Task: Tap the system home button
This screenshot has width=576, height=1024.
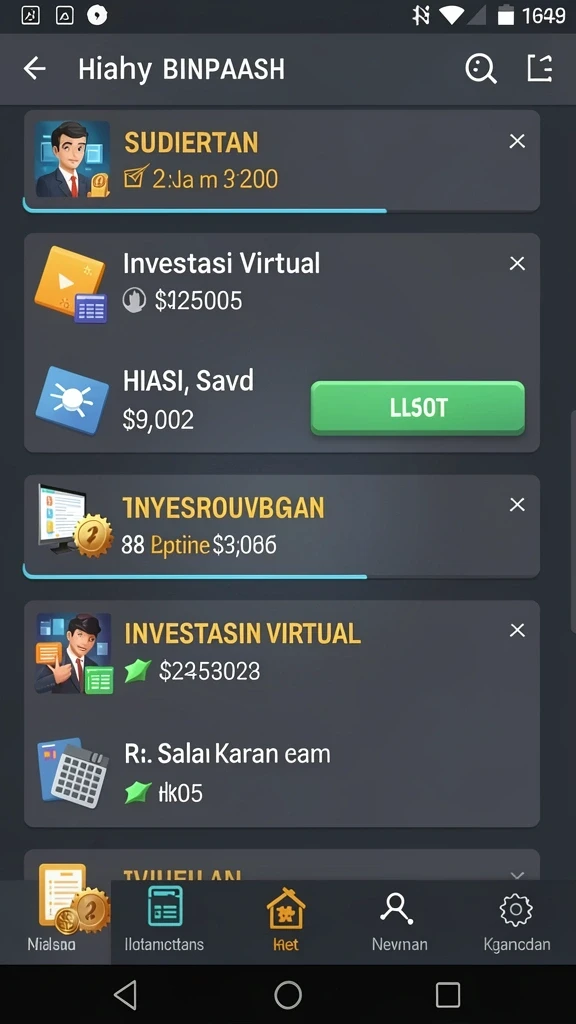Action: click(288, 995)
